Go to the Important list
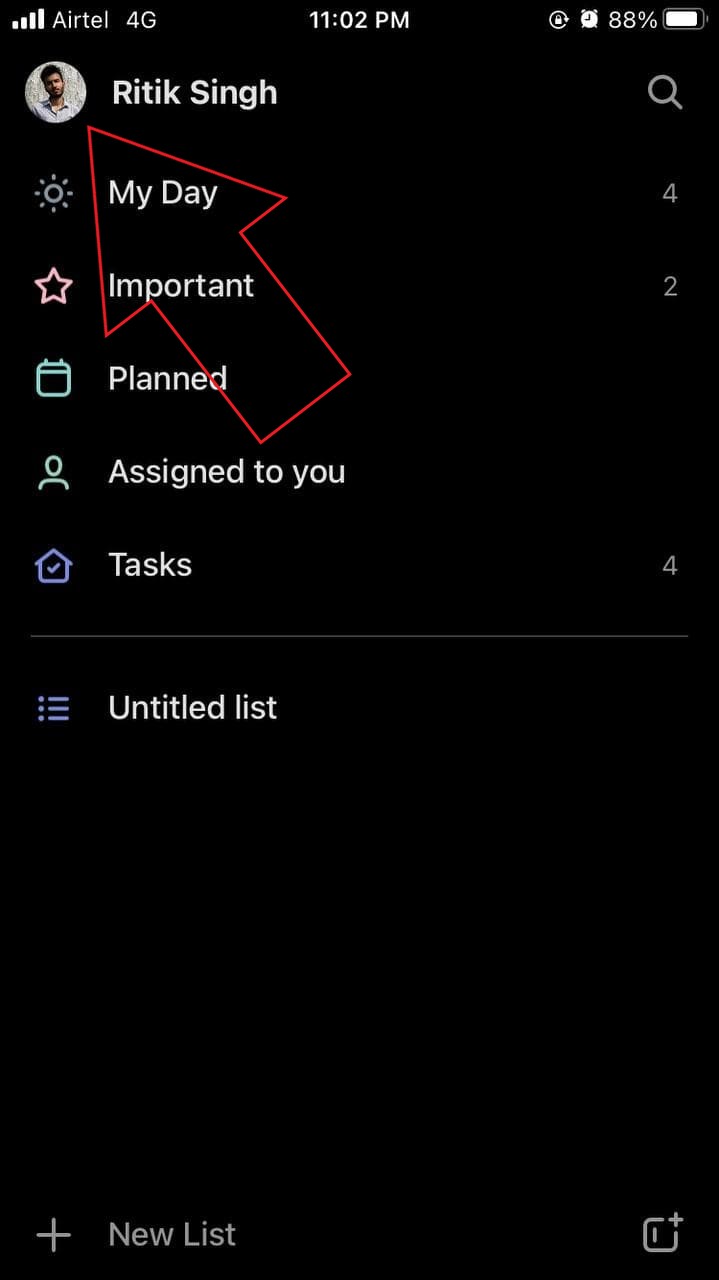The height and width of the screenshot is (1280, 719). click(x=359, y=286)
